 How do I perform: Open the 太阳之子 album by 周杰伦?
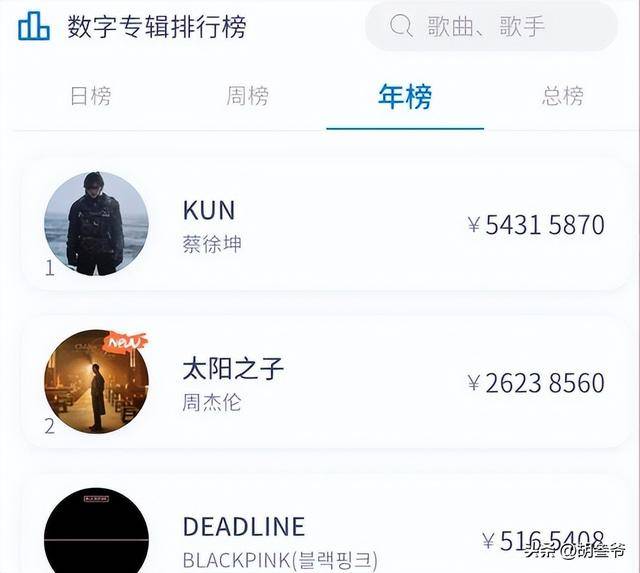pyautogui.click(x=320, y=381)
